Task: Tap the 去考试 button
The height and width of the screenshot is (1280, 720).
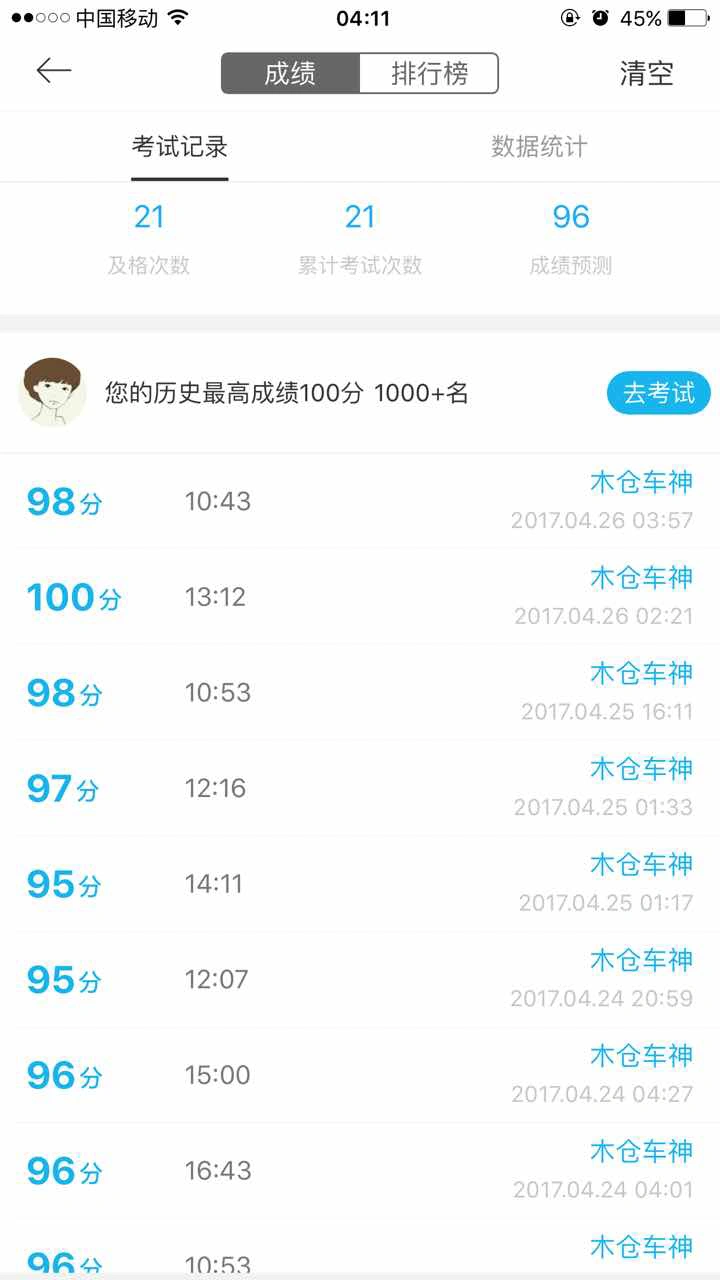Action: pos(658,393)
